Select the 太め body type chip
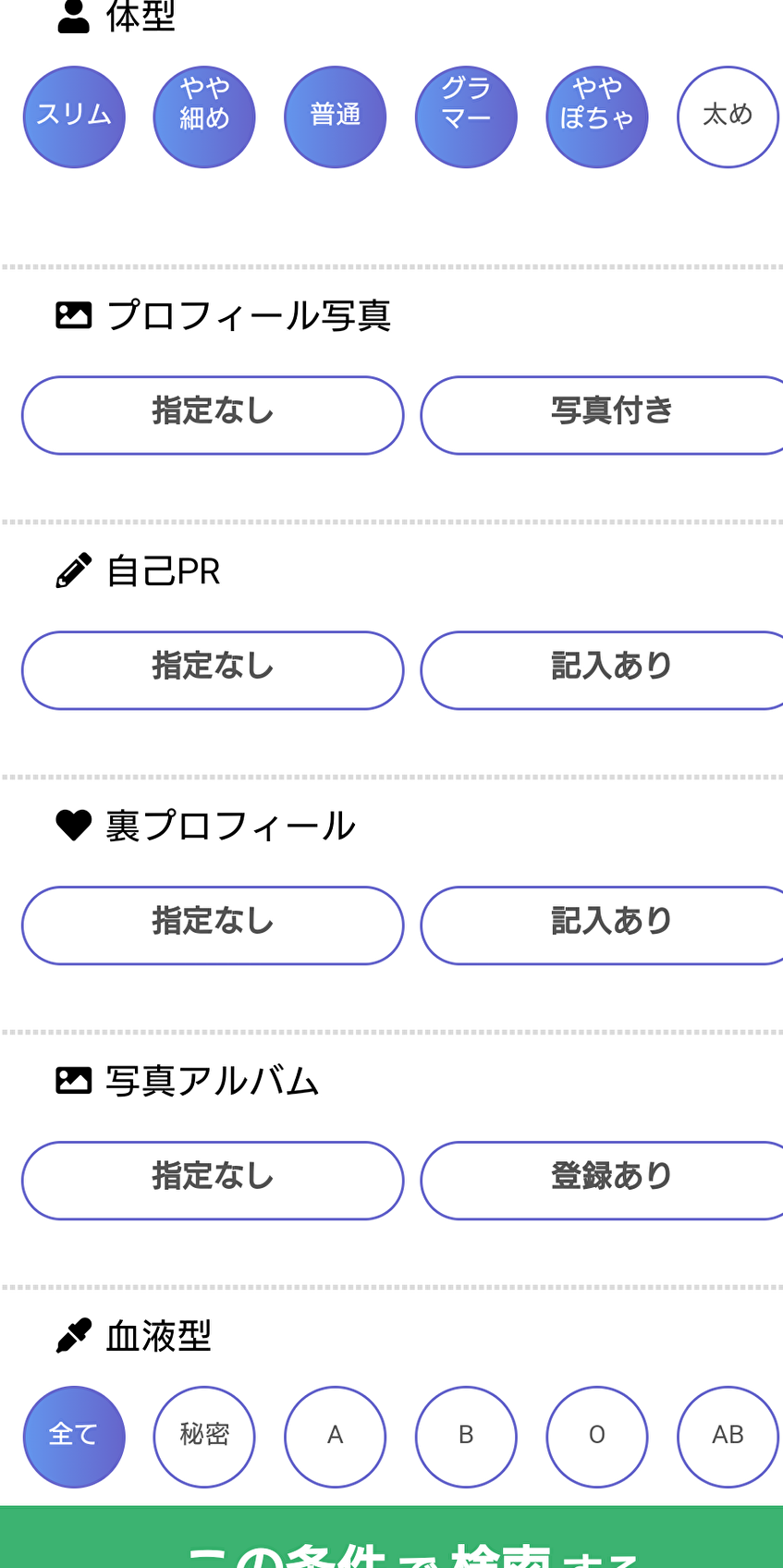This screenshot has height=1568, width=783. point(728,116)
